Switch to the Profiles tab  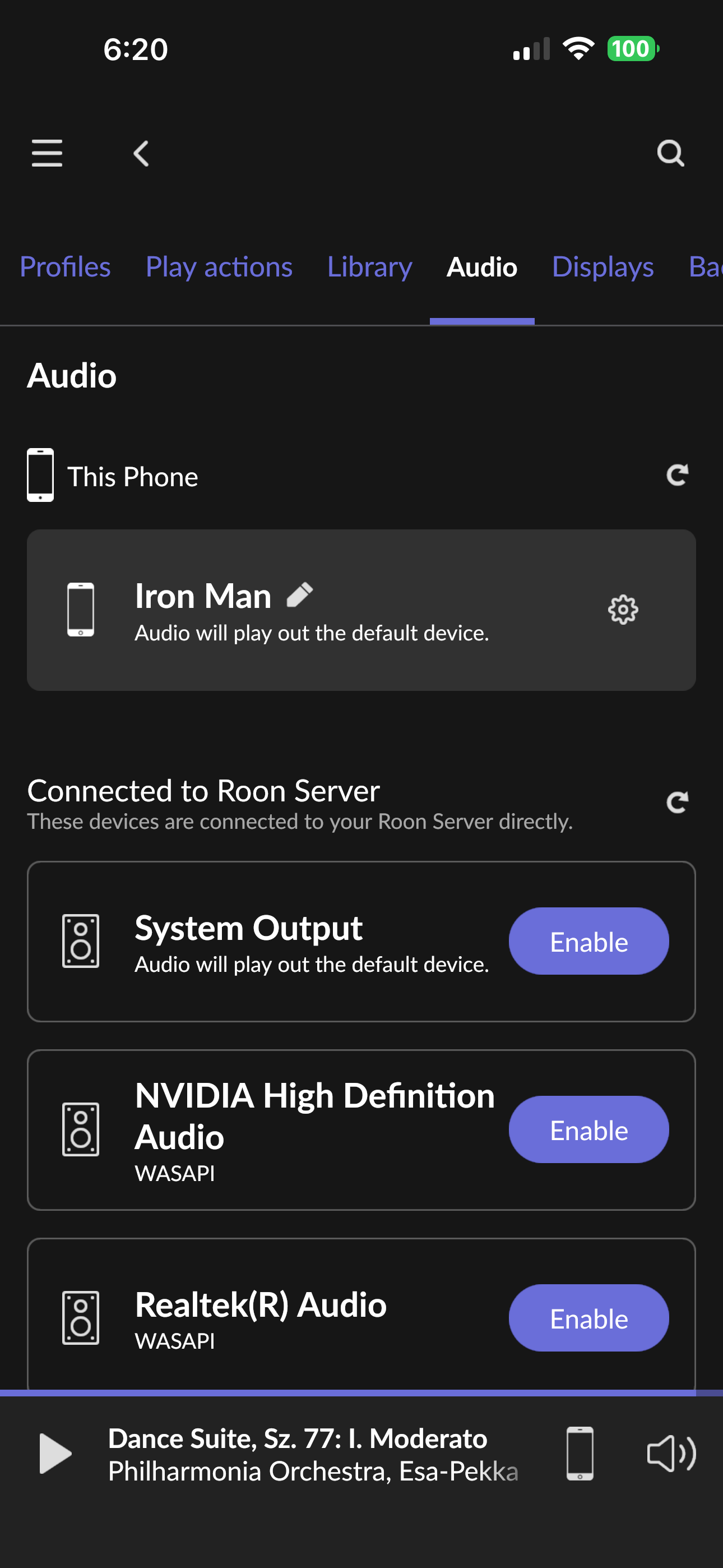click(x=65, y=266)
